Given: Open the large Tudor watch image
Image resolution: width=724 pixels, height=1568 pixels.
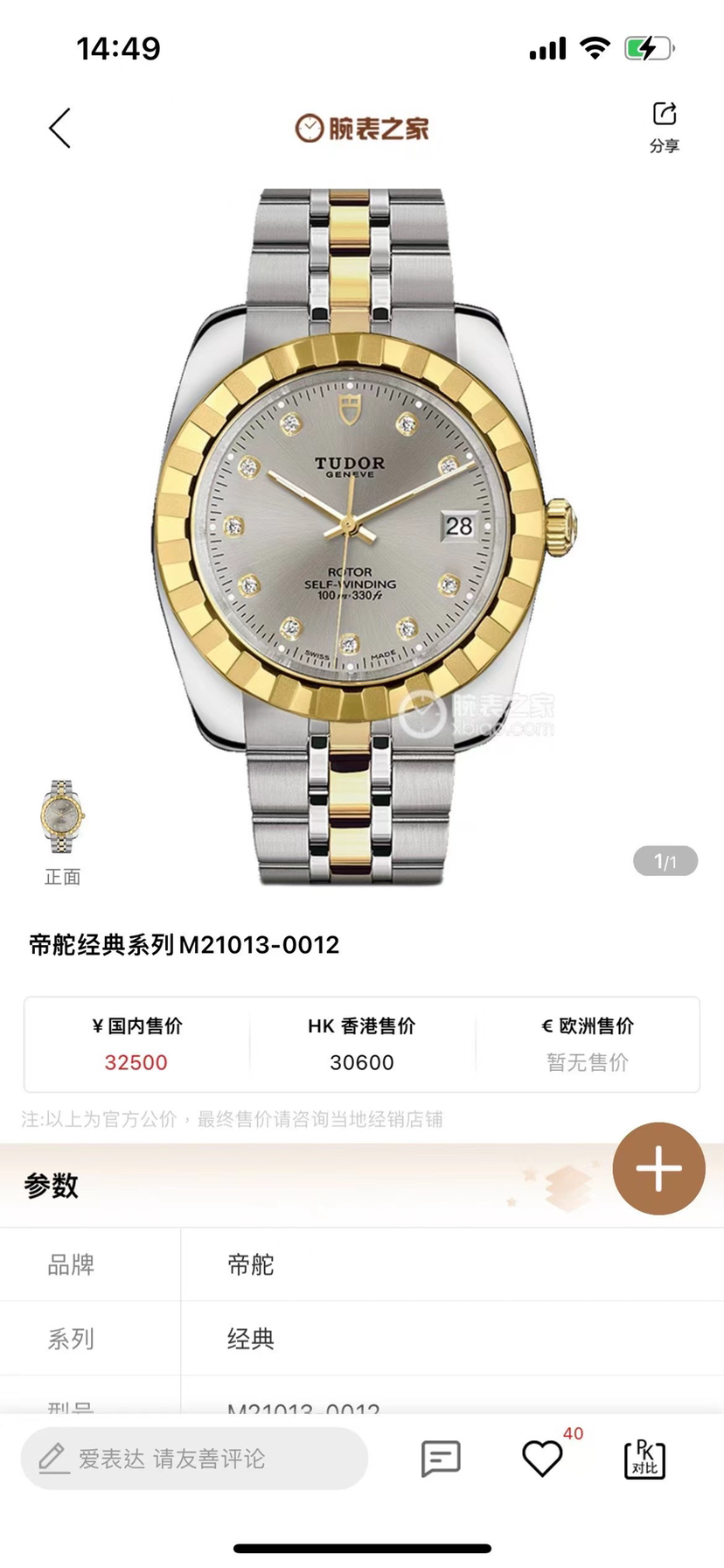Looking at the screenshot, I should pyautogui.click(x=362, y=534).
